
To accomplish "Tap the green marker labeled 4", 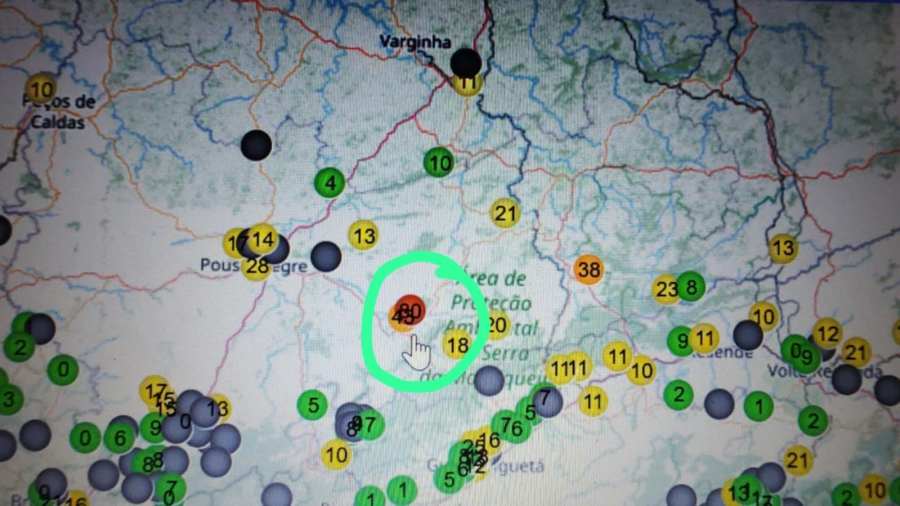I will 329,183.
